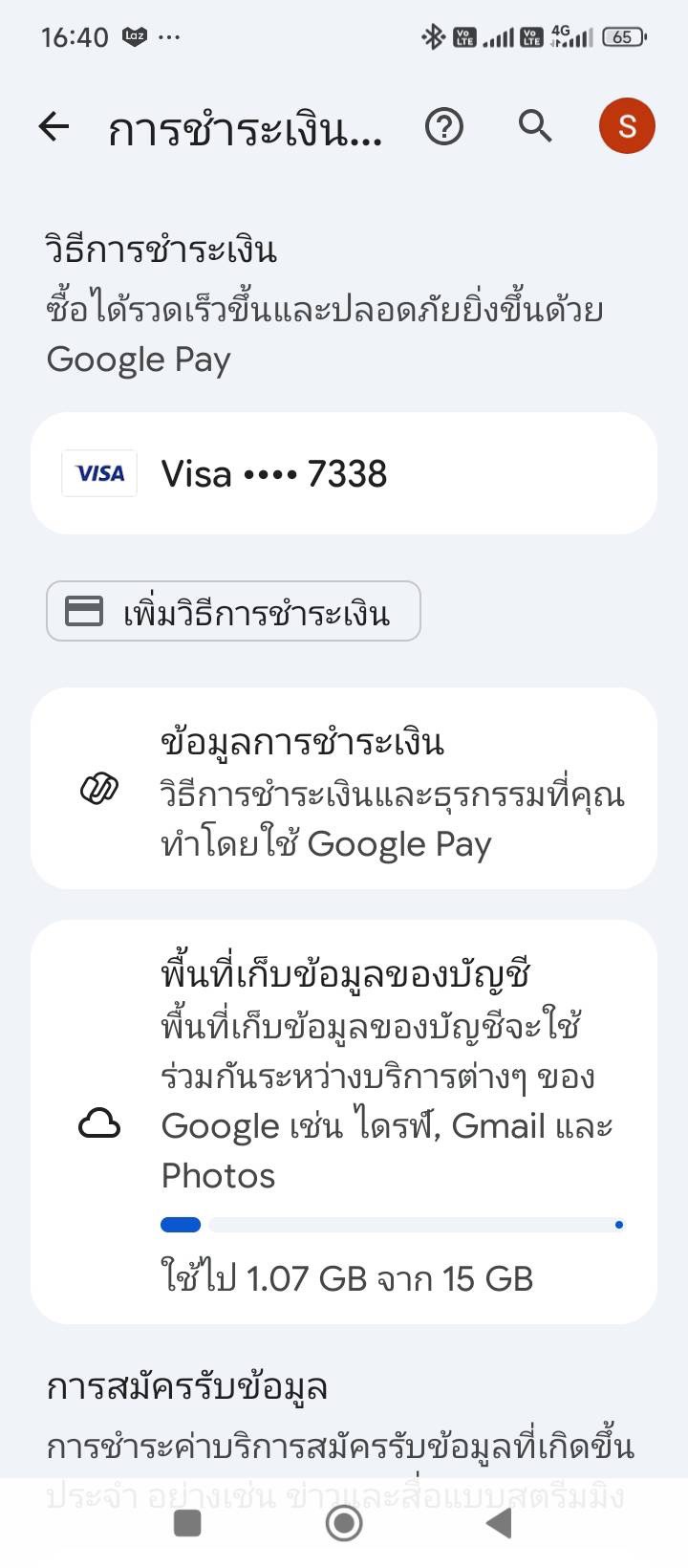The height and width of the screenshot is (1568, 688).
Task: Tap the system home button
Action: [x=344, y=1523]
